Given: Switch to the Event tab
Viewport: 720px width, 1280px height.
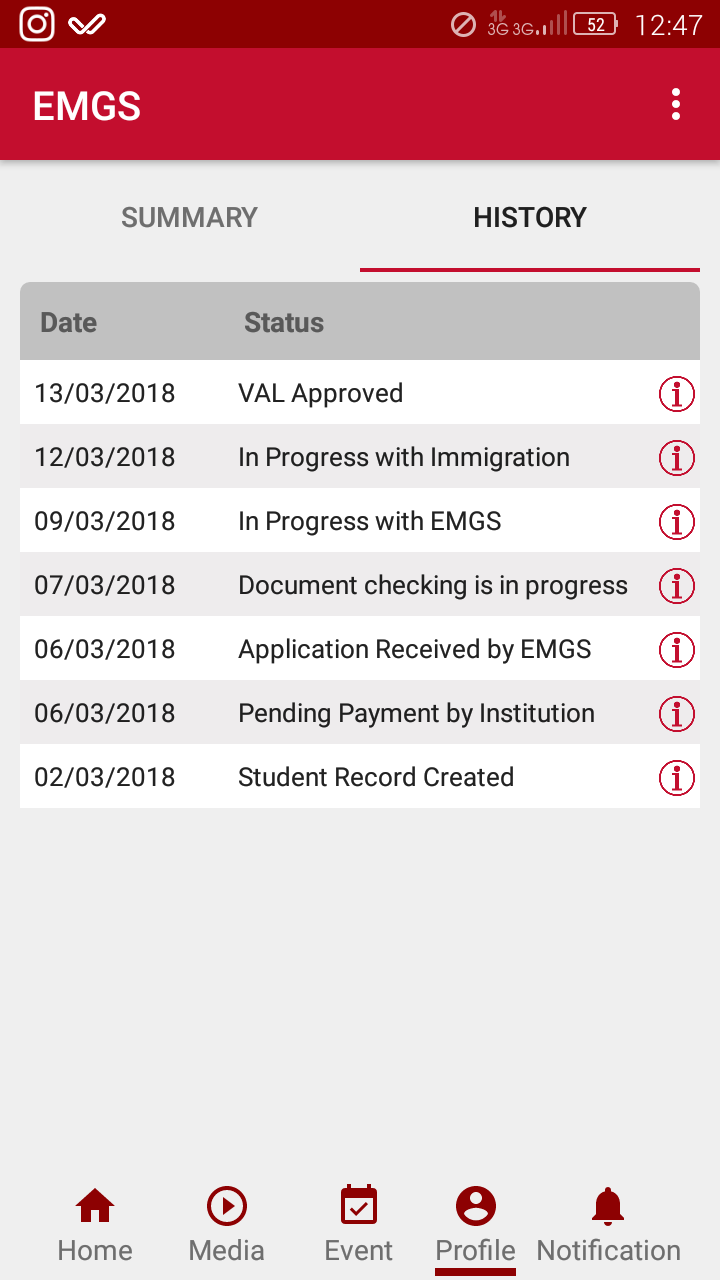Looking at the screenshot, I should pyautogui.click(x=359, y=1225).
